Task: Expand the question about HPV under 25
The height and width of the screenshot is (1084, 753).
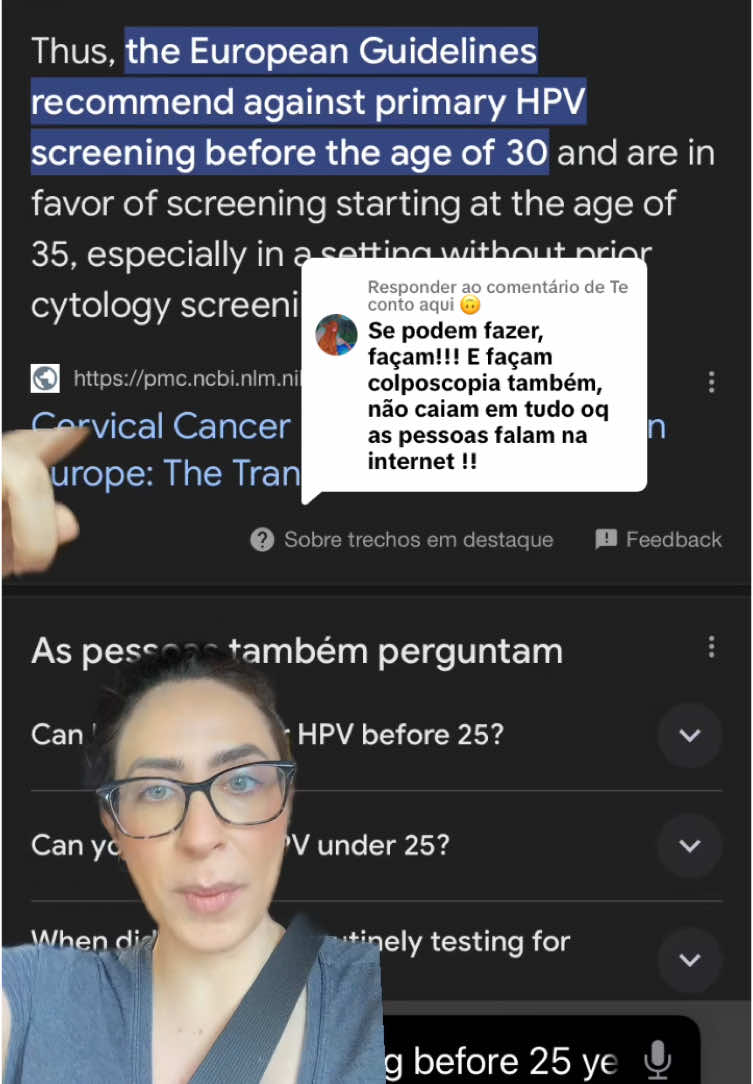Action: pyautogui.click(x=689, y=845)
